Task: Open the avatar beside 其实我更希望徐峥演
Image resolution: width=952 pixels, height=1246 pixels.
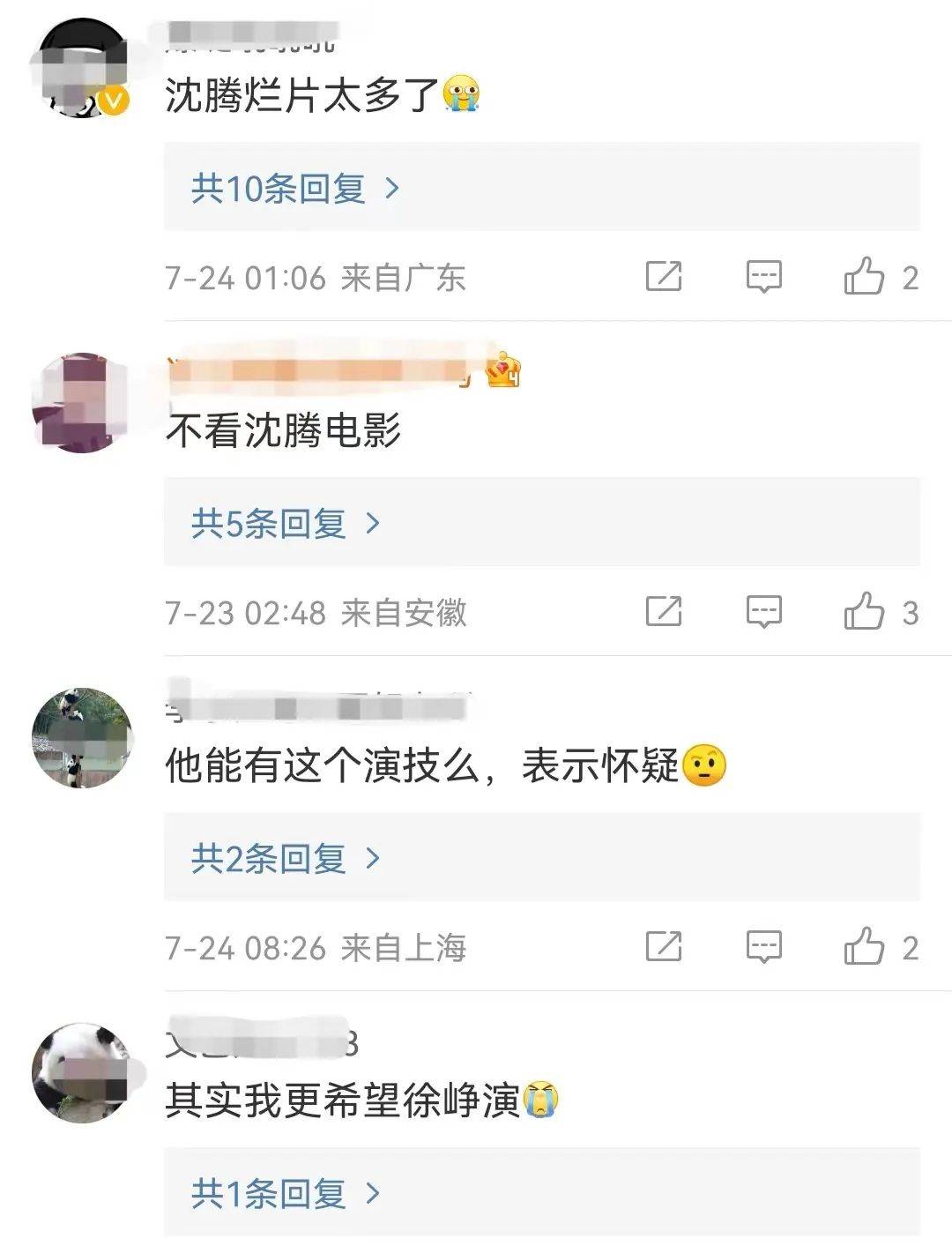Action: click(x=81, y=1072)
